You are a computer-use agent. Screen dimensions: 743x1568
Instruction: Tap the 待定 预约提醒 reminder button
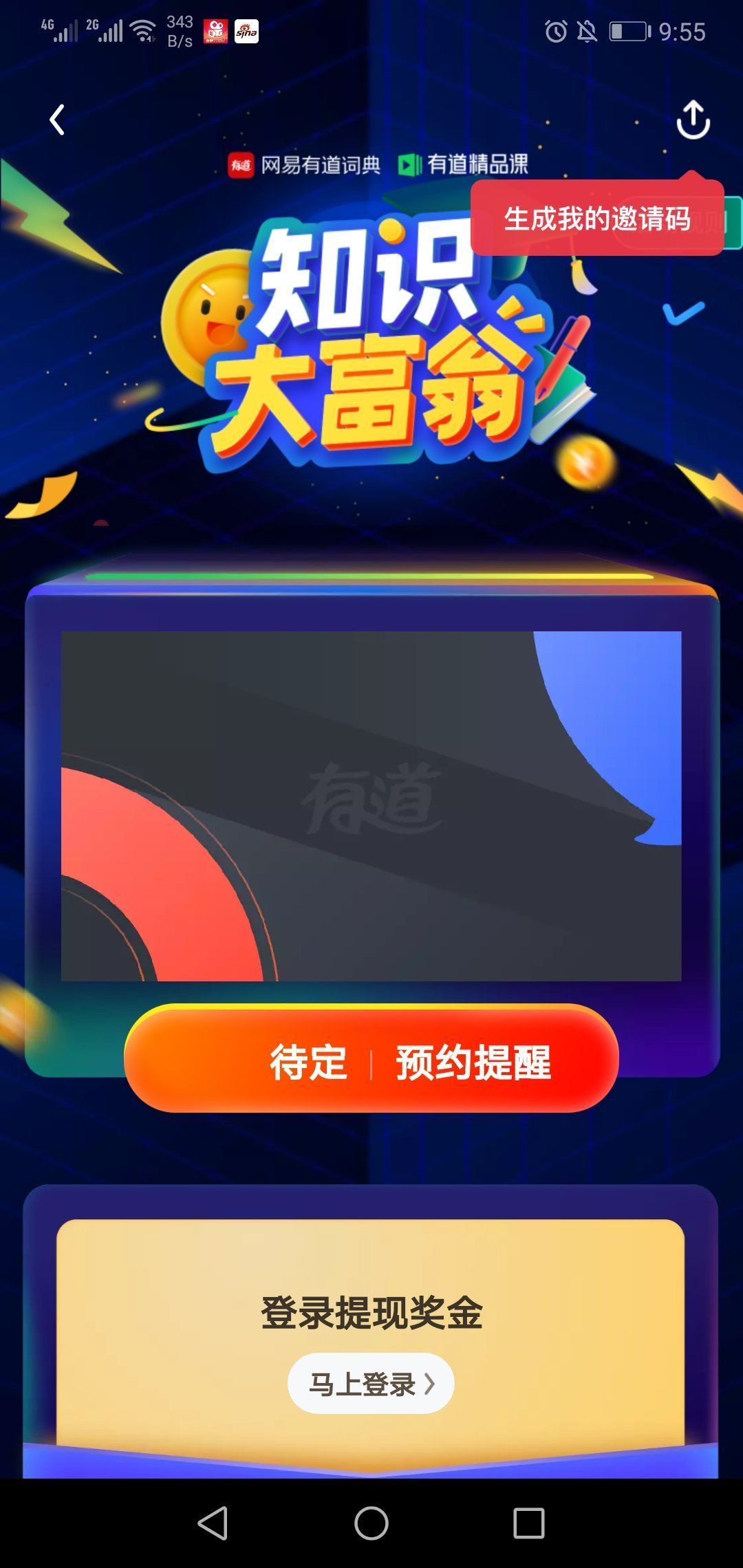pyautogui.click(x=371, y=1062)
